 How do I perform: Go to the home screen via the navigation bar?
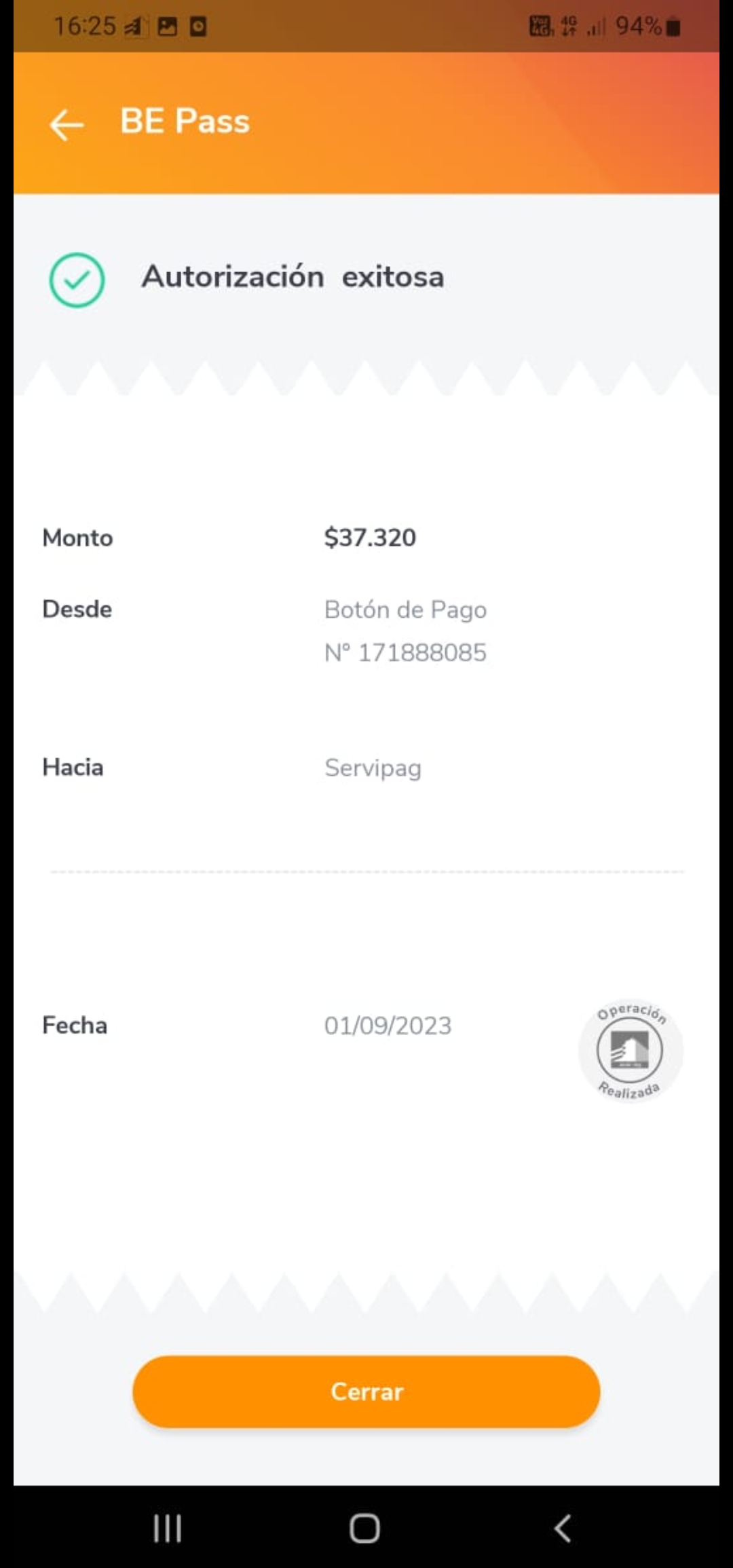(365, 1529)
